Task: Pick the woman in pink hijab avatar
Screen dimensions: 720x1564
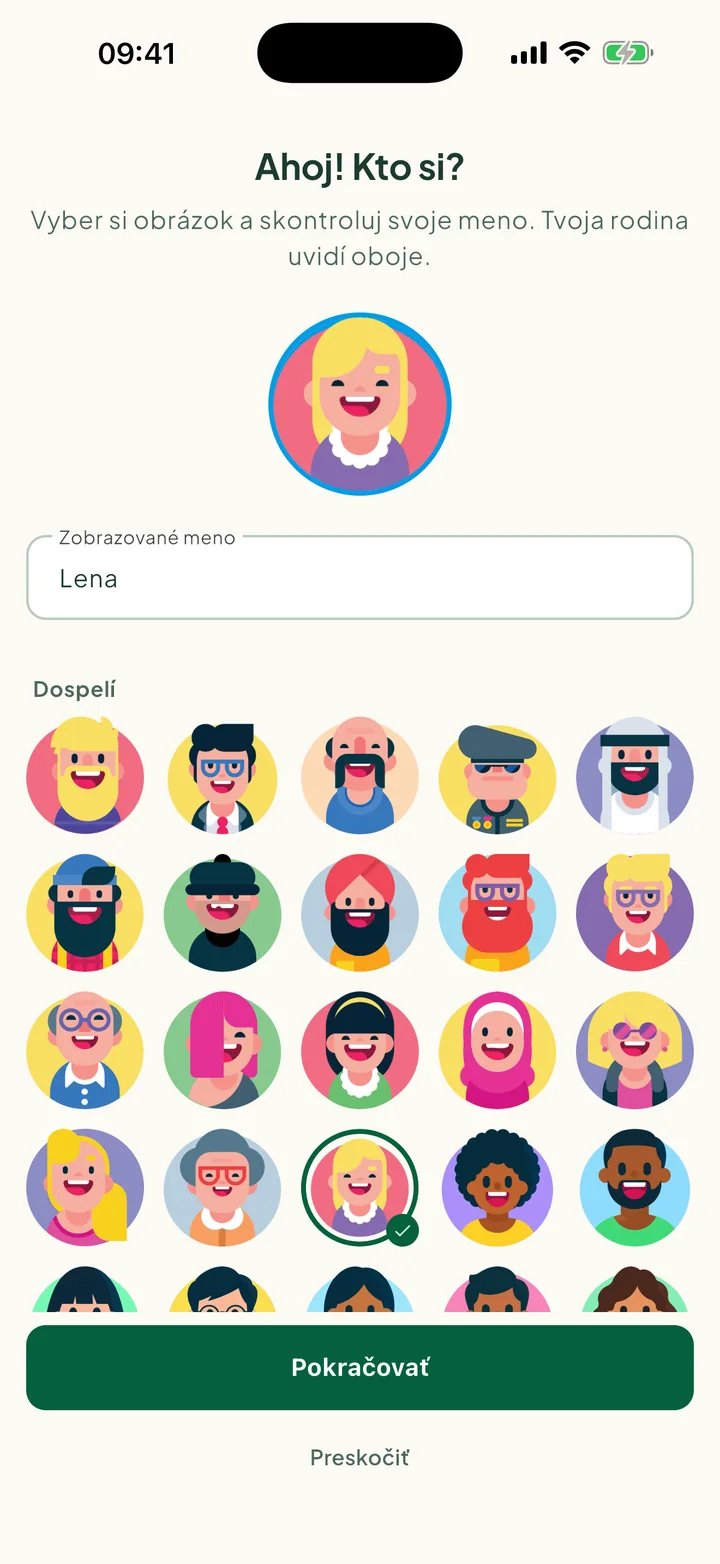Action: pos(497,1051)
